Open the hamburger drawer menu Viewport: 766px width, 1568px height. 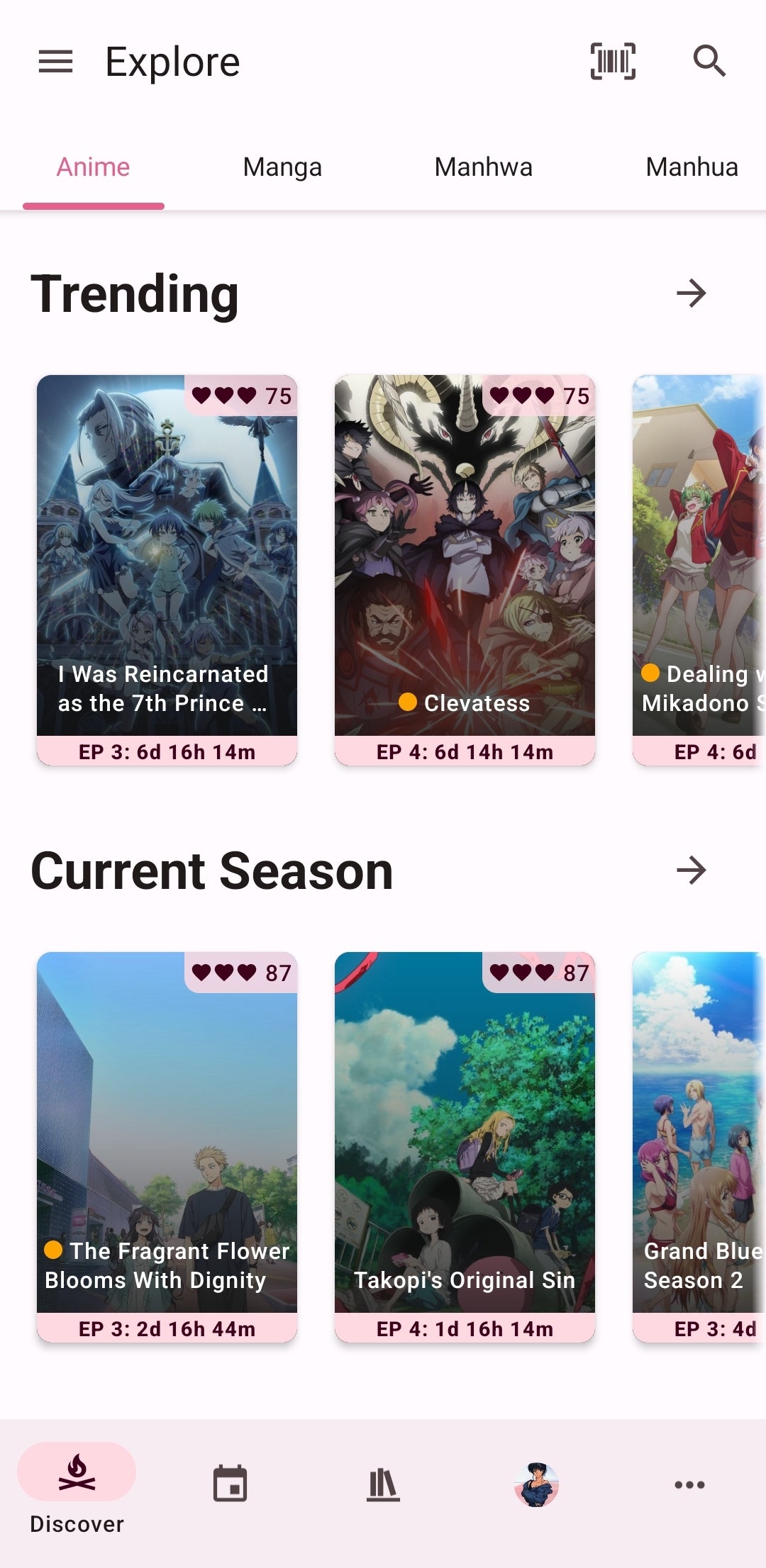(55, 62)
